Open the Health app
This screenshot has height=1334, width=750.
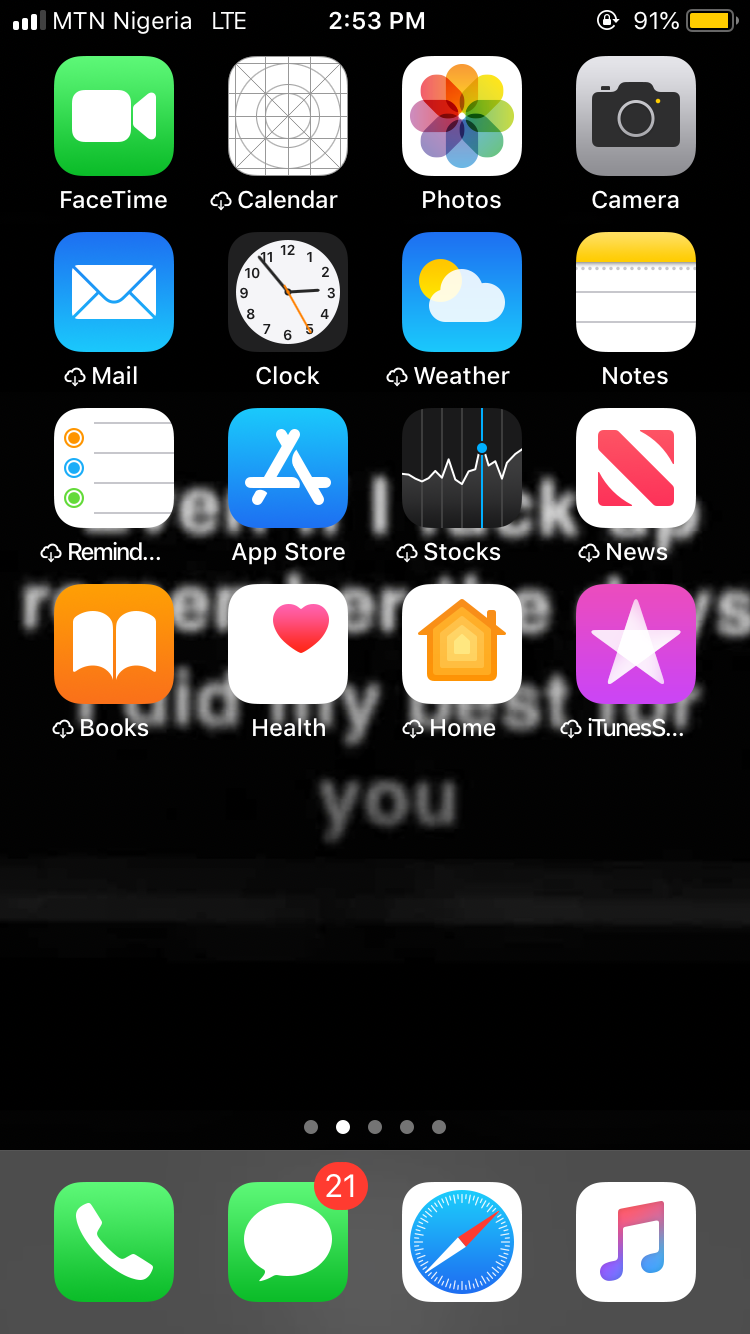pos(288,644)
